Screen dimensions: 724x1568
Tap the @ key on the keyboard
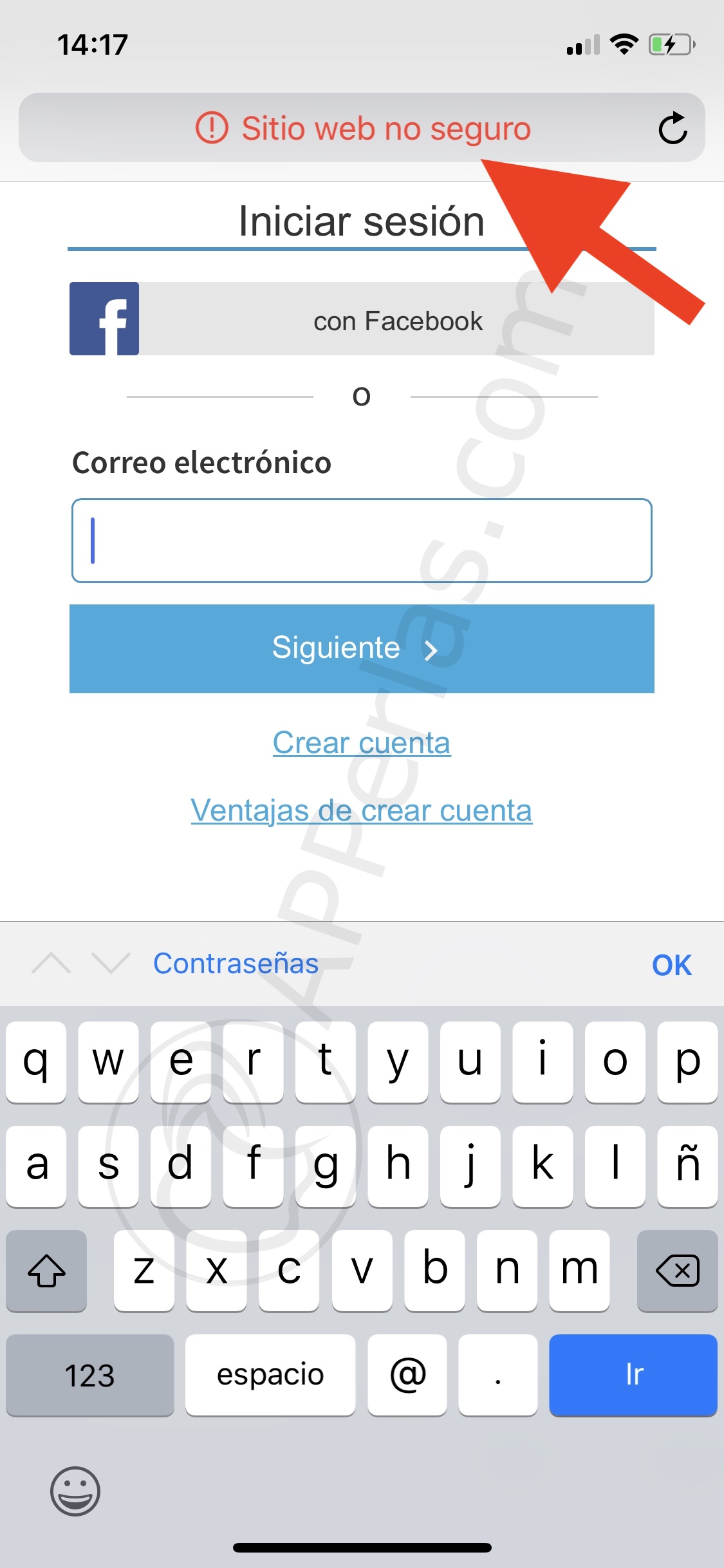407,1375
